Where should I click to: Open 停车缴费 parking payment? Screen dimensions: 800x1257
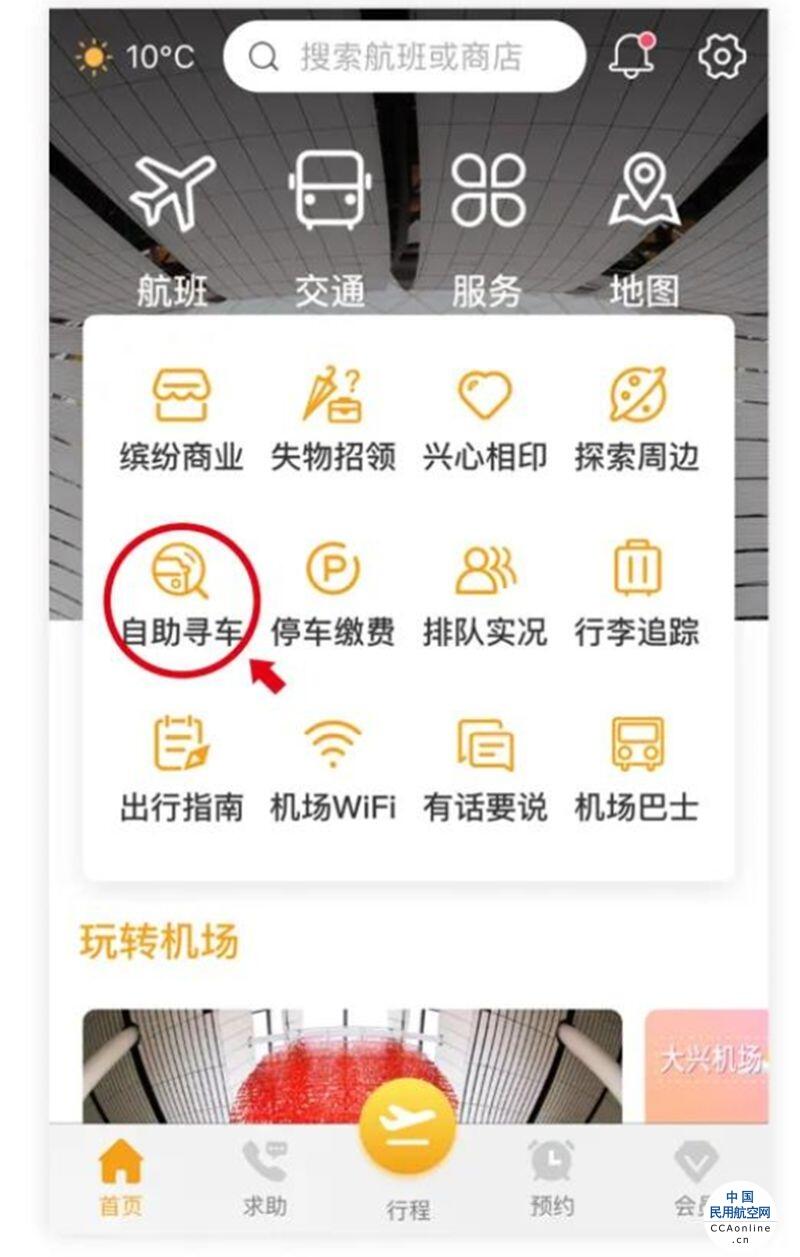pos(333,594)
